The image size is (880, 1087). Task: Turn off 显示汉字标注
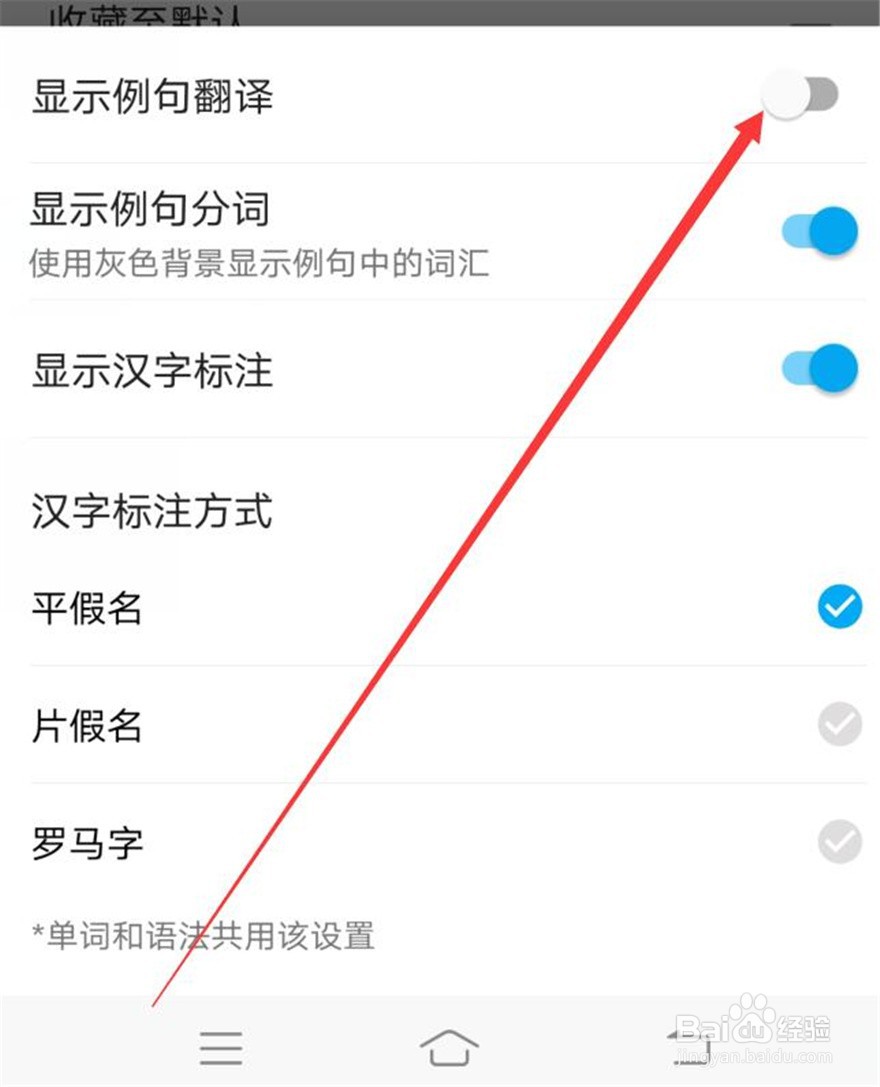pos(817,370)
